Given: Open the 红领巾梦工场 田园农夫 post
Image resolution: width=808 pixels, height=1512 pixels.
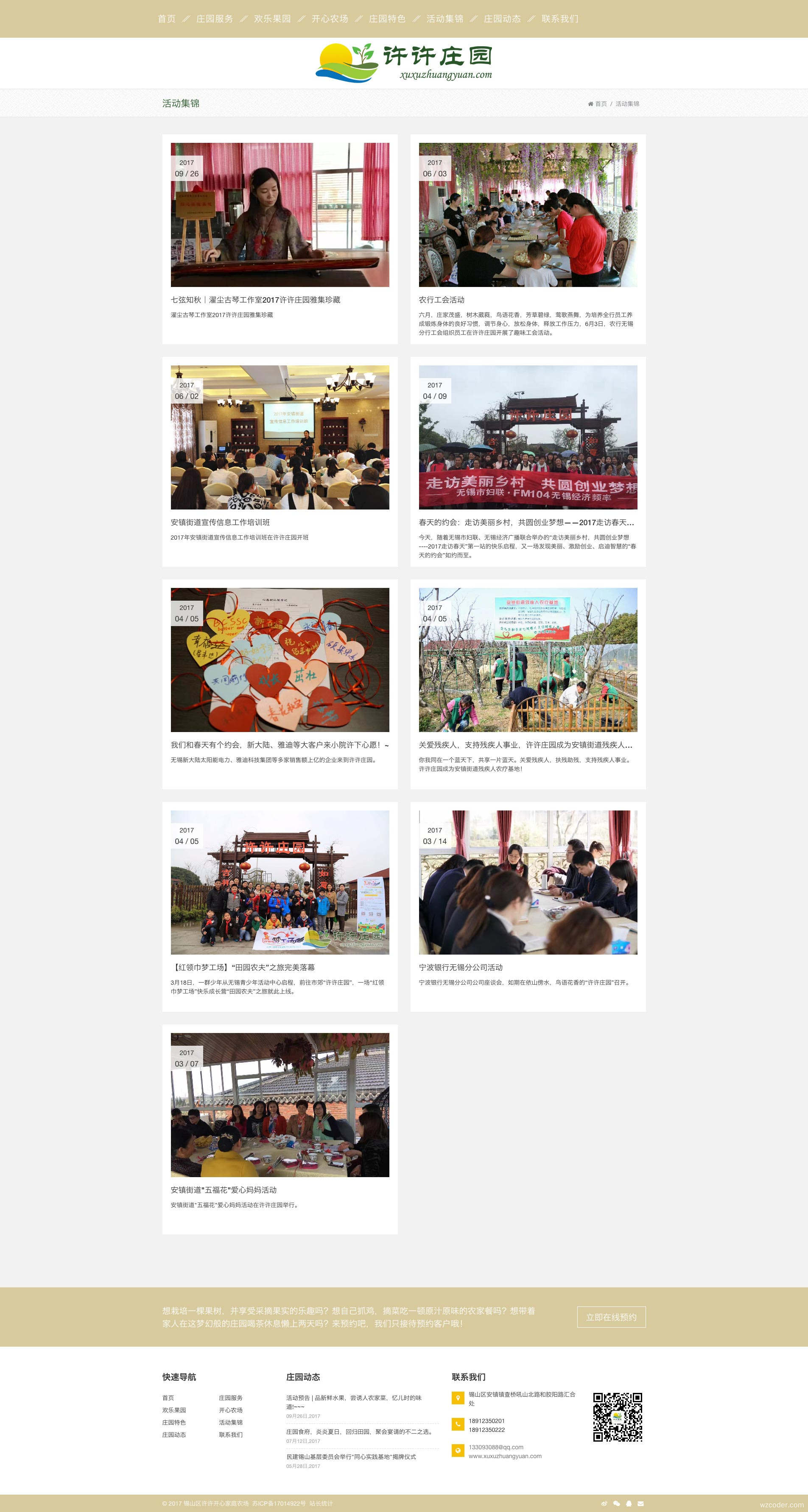Looking at the screenshot, I should coord(243,967).
